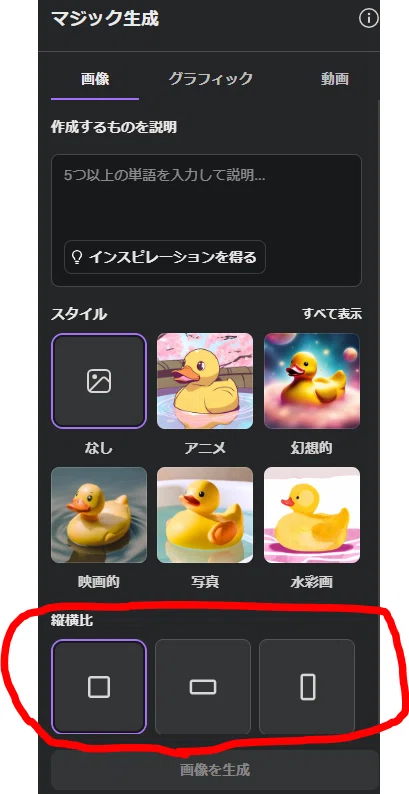The width and height of the screenshot is (409, 794).
Task: Pick the 写真 style
Action: click(205, 515)
